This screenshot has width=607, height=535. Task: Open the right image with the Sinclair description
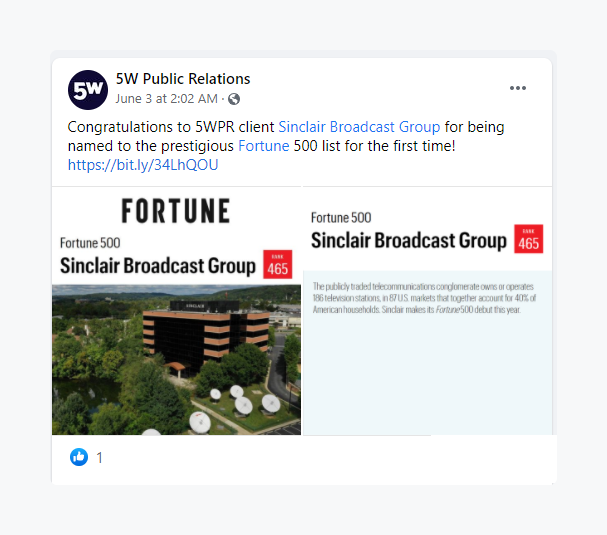pos(427,311)
